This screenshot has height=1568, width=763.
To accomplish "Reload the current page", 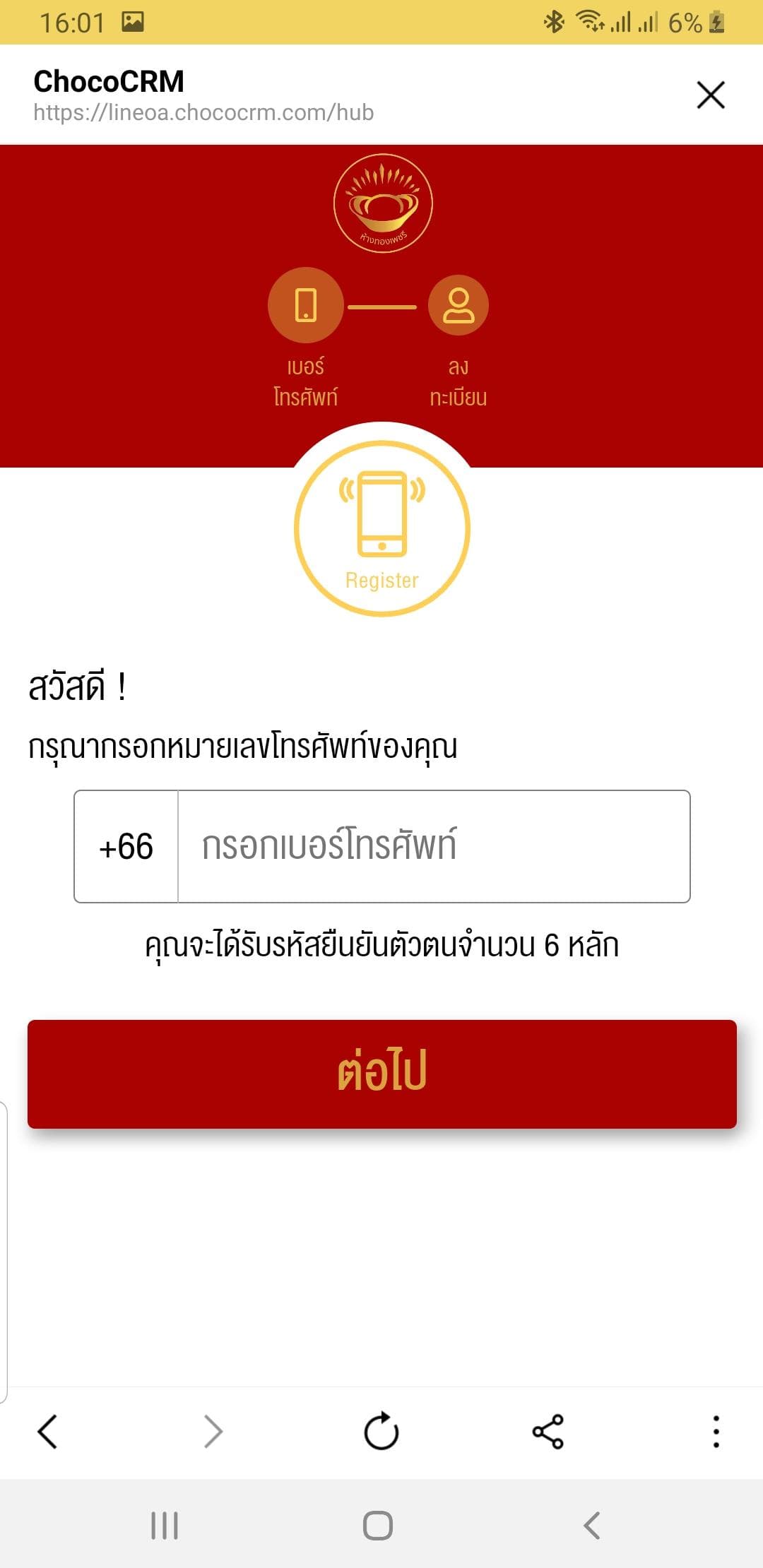I will click(381, 1432).
